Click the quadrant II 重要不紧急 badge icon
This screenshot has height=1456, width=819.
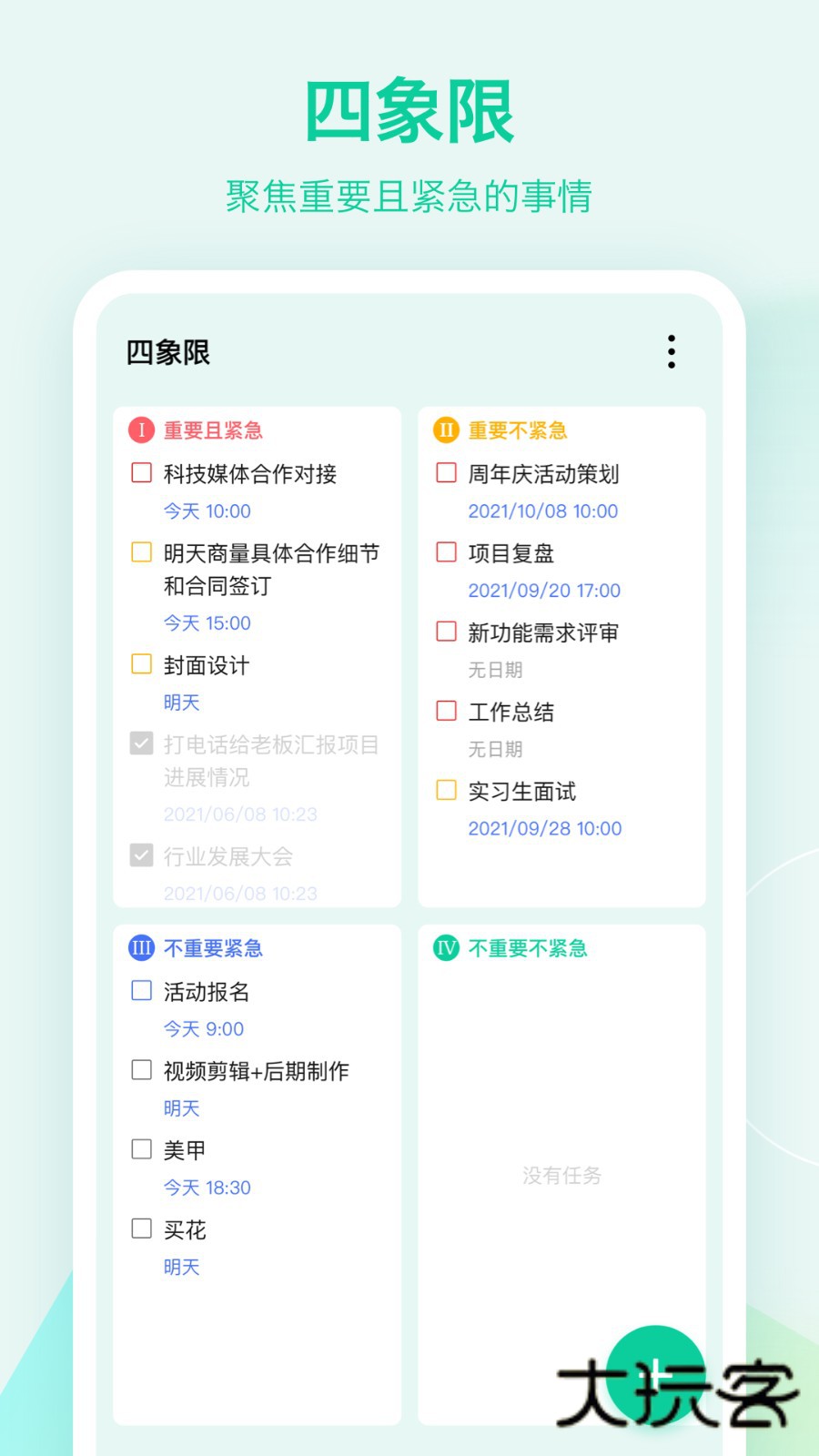pos(446,430)
